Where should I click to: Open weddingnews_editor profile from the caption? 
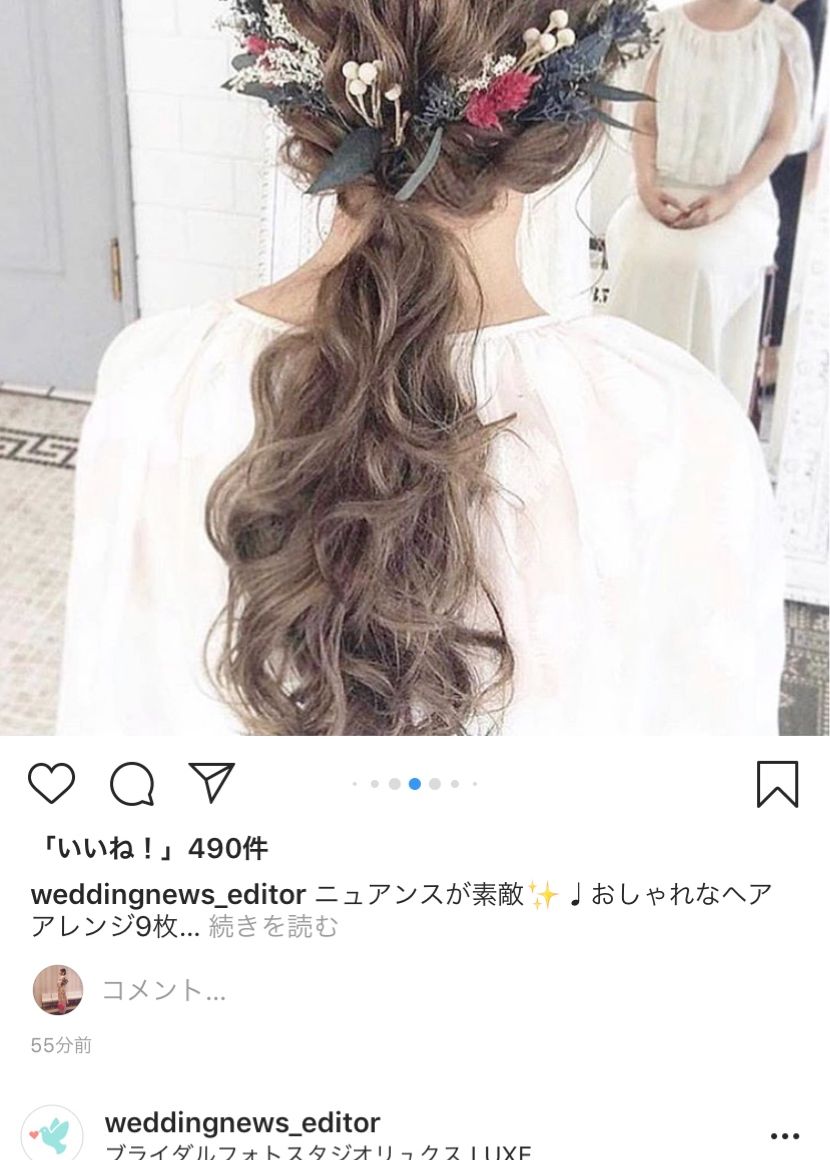[x=168, y=894]
